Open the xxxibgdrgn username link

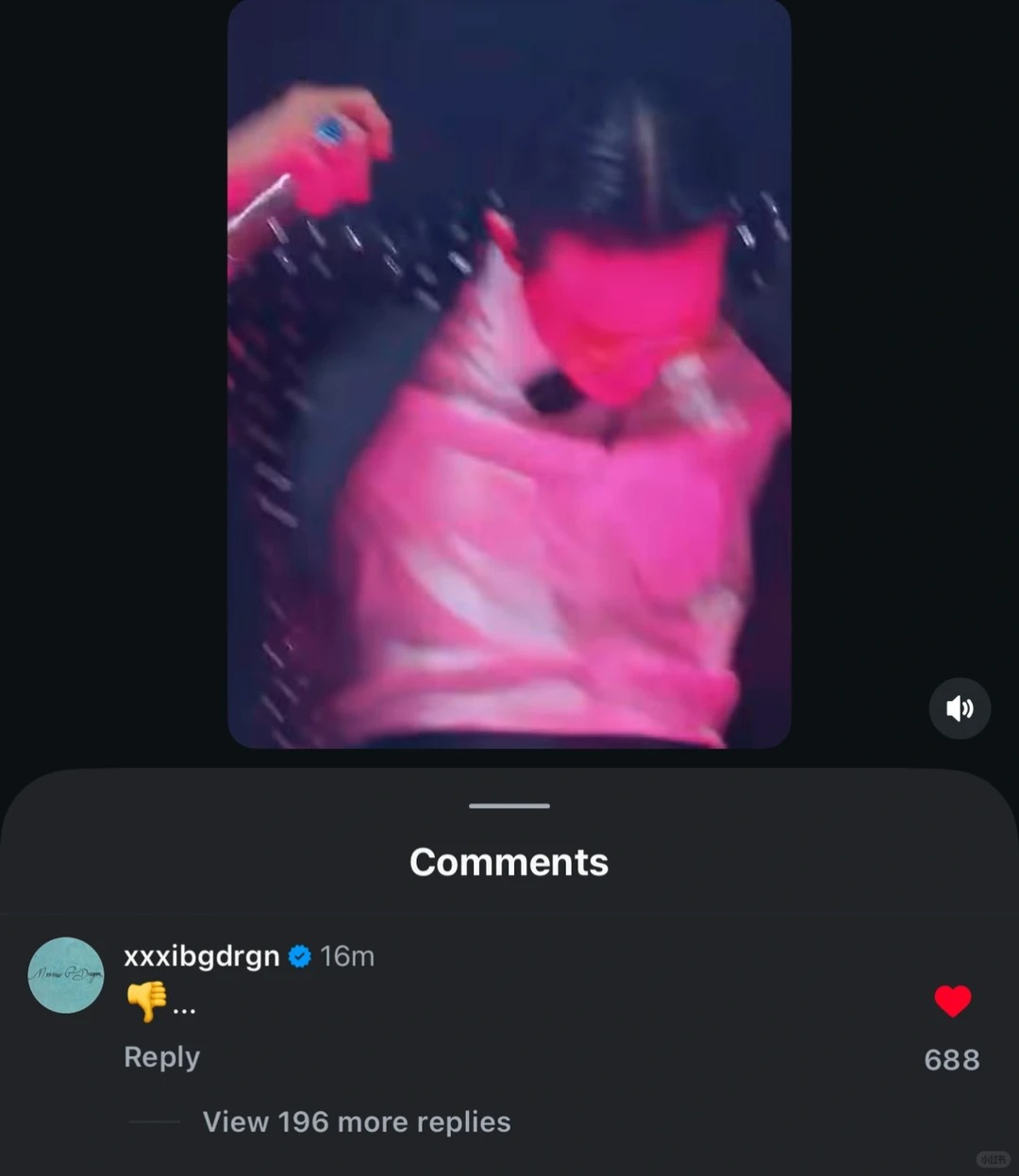pos(201,956)
